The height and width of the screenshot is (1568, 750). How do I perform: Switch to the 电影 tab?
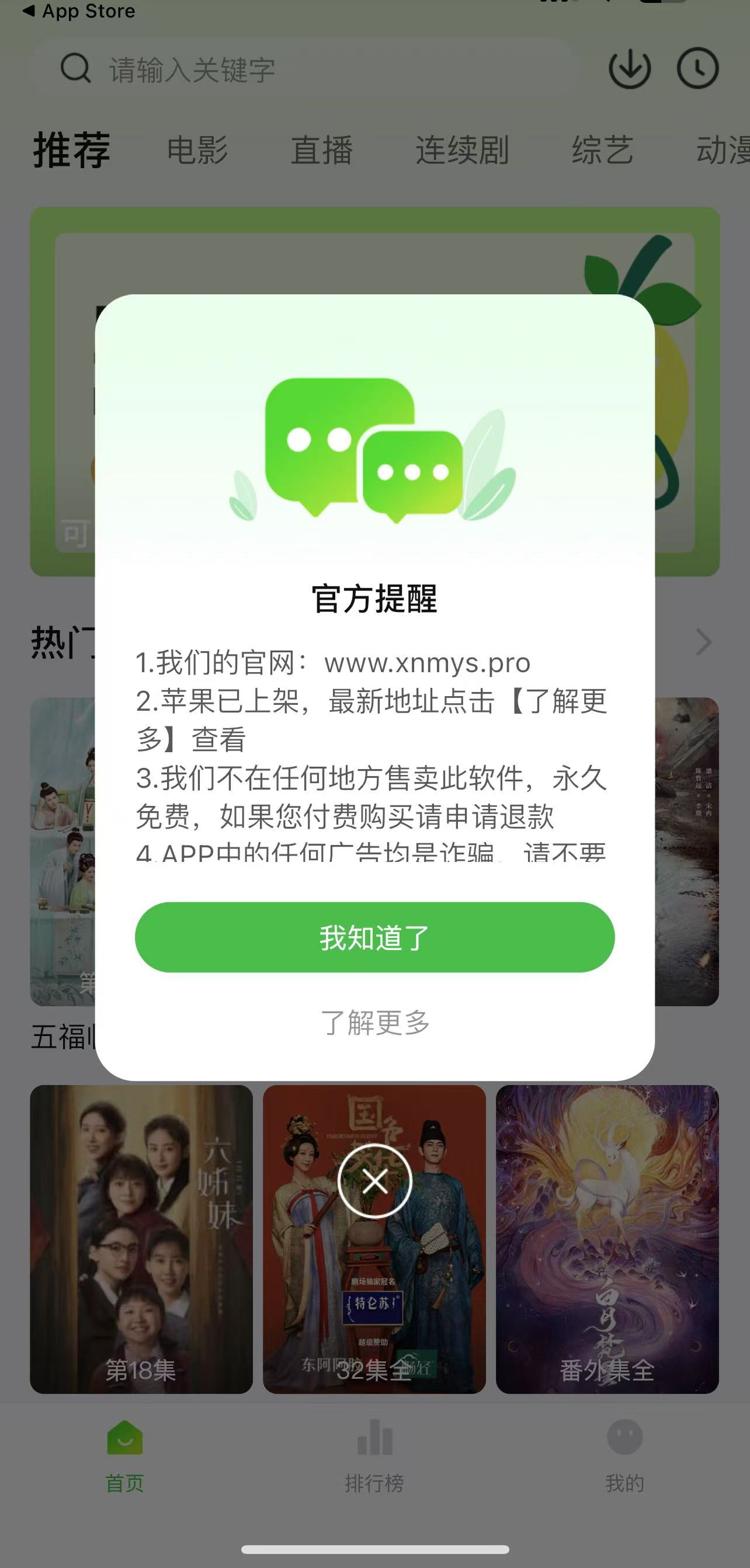[197, 150]
